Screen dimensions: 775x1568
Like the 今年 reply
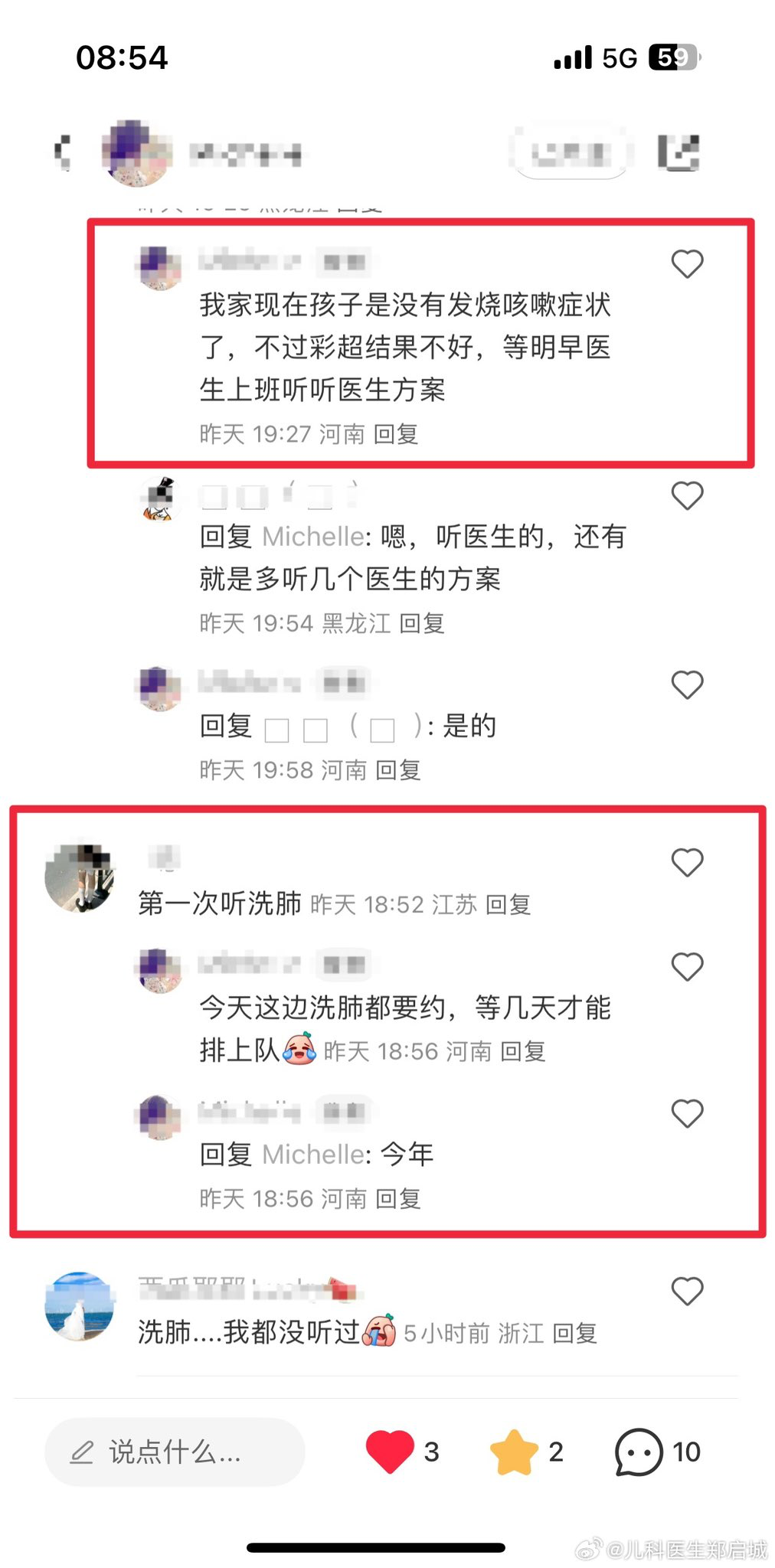(687, 1113)
